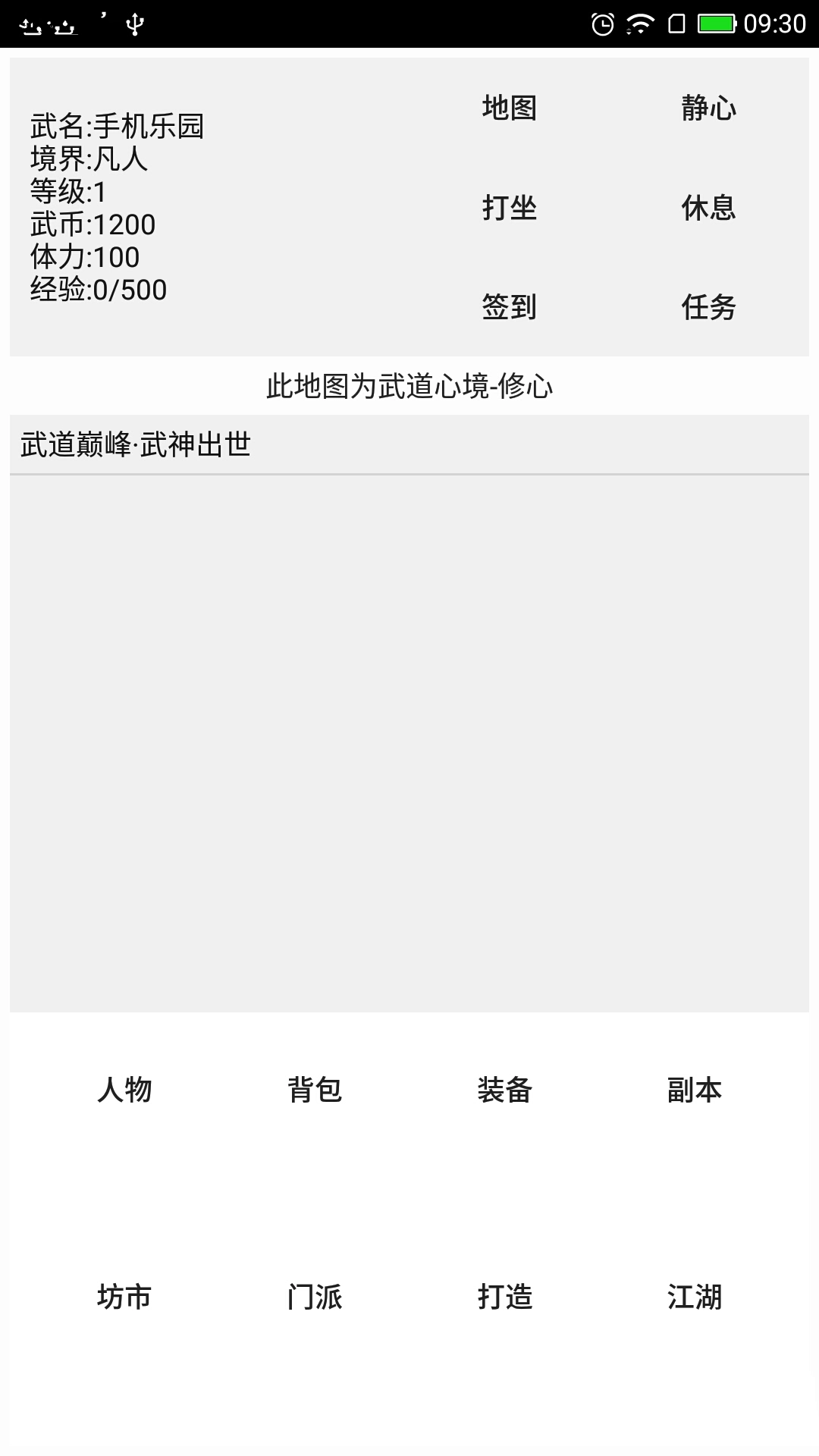
Task: Tap the 武币:1200 currency display
Action: tap(91, 224)
